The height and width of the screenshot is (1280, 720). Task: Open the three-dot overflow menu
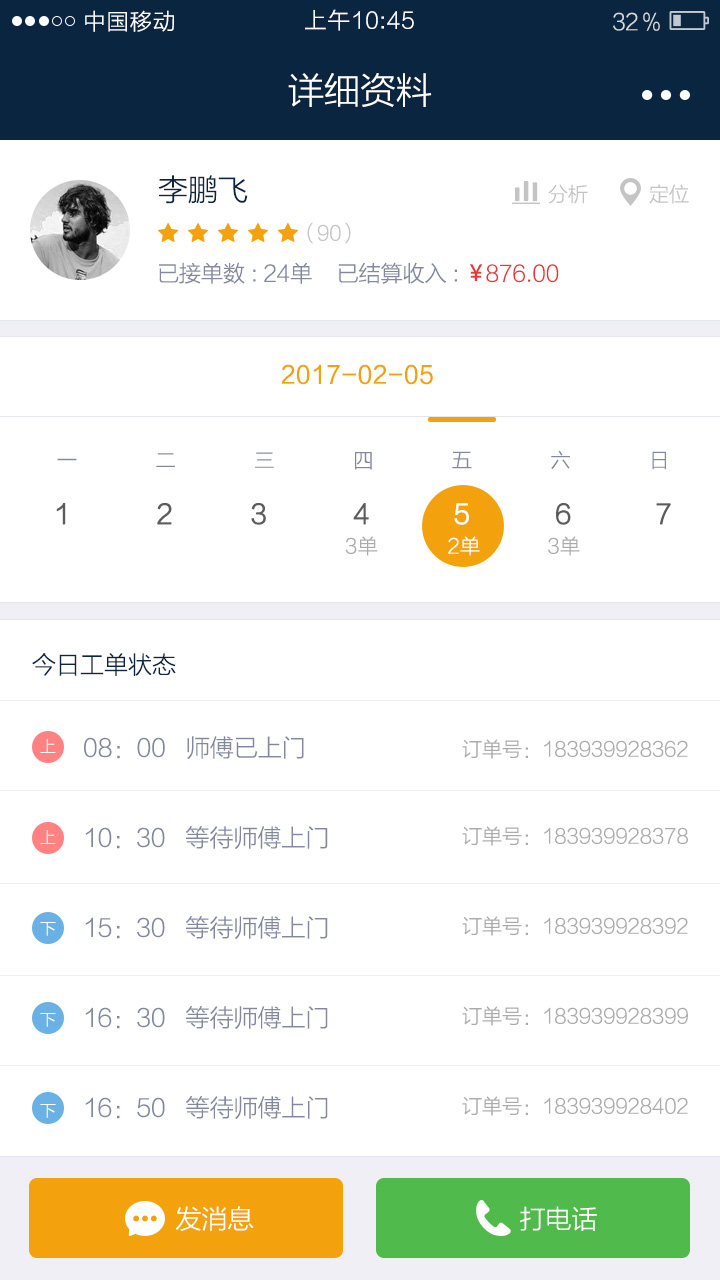point(665,95)
